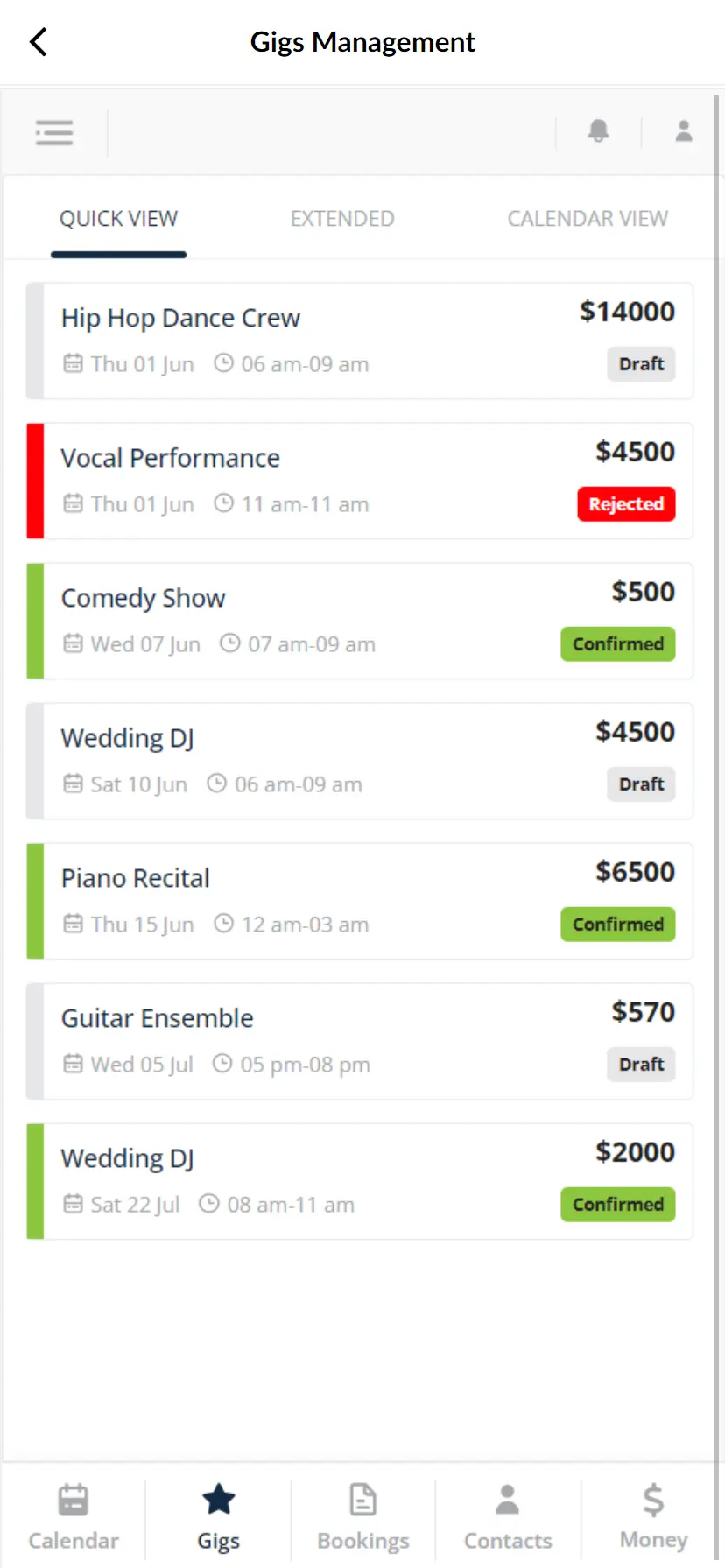Click the Rejected status badge on Vocal Performance
This screenshot has height=1568, width=725.
pyautogui.click(x=626, y=503)
